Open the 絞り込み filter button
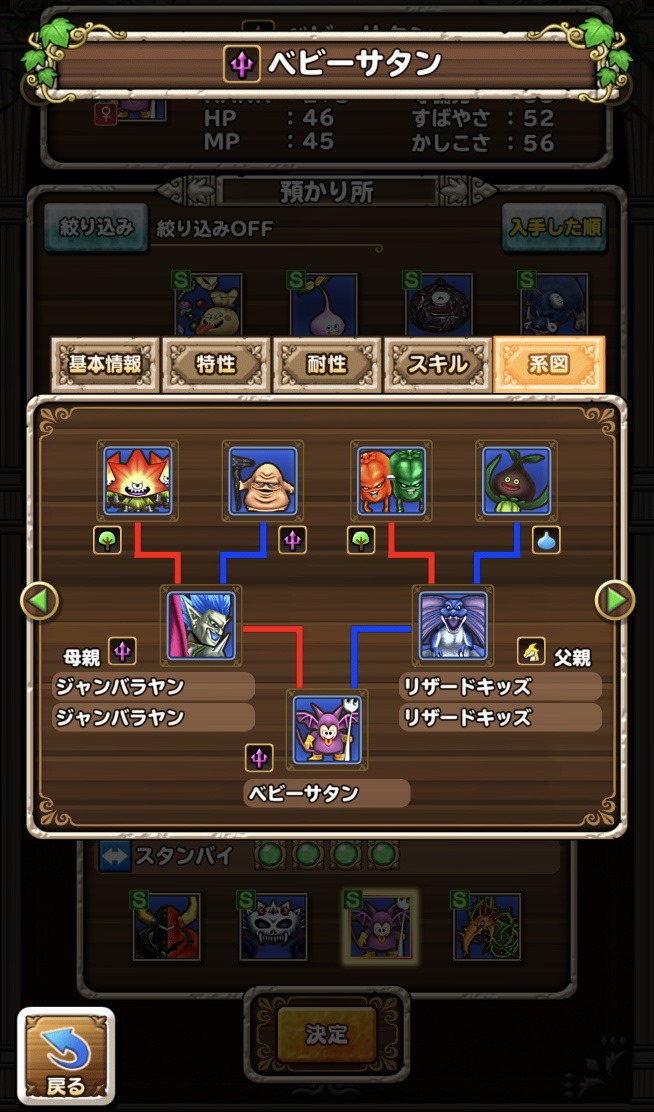This screenshot has width=654, height=1112. [x=96, y=228]
